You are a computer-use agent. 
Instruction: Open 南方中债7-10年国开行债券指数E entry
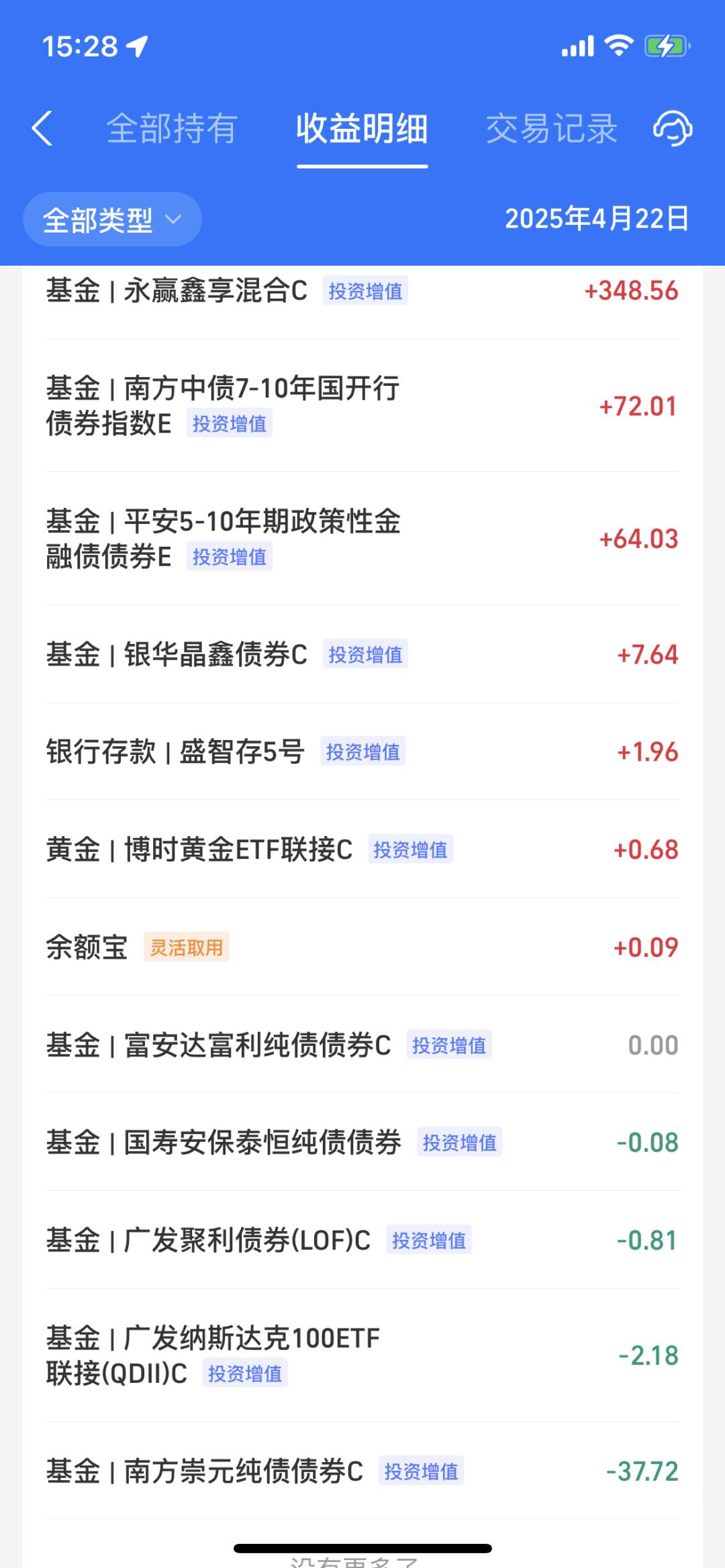(x=362, y=405)
